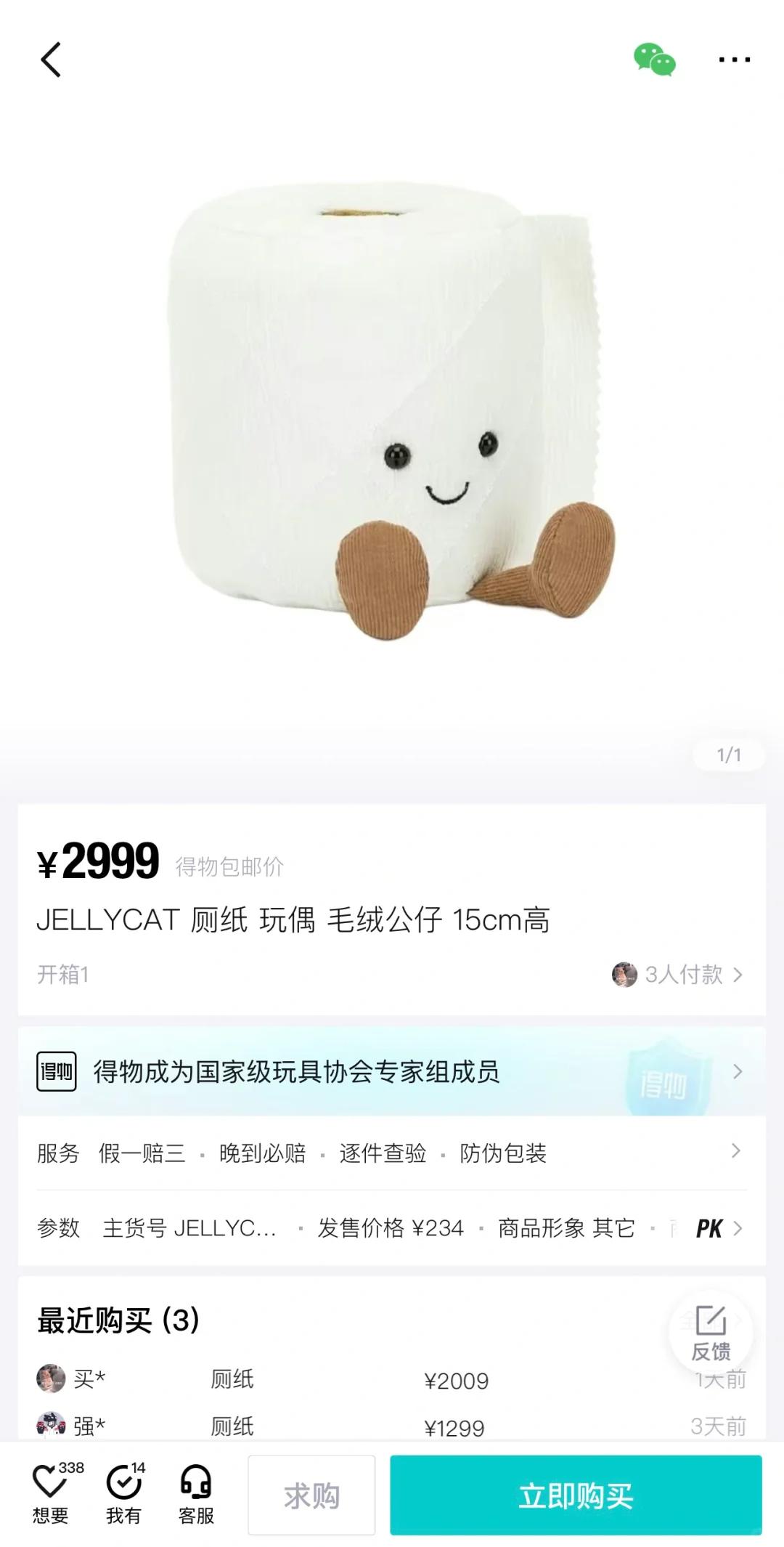The image size is (784, 1547).
Task: Tap 立即购买 to buy now
Action: pos(576,1495)
